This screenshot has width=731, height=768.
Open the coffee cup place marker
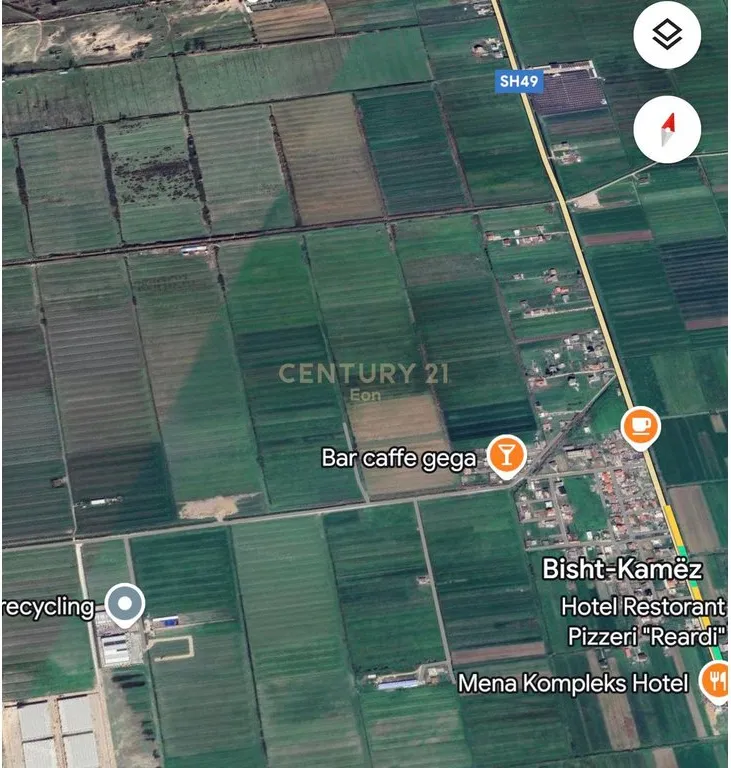(x=640, y=427)
